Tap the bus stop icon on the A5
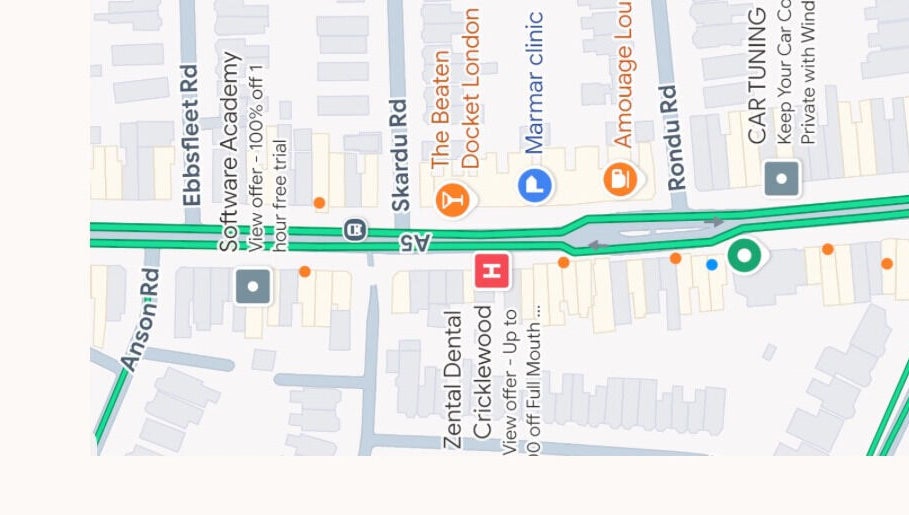Screen dimensions: 909x515 click(353, 231)
